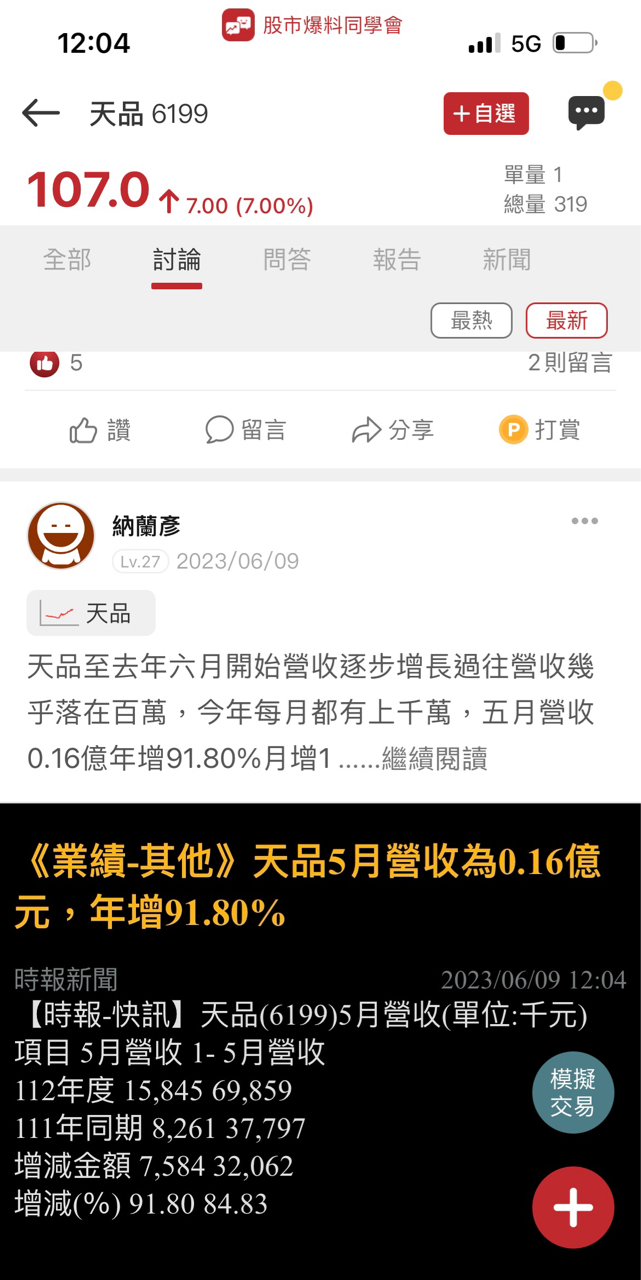Open the 天品 stock tag chip
Screen dimensions: 641x1280
(x=91, y=613)
